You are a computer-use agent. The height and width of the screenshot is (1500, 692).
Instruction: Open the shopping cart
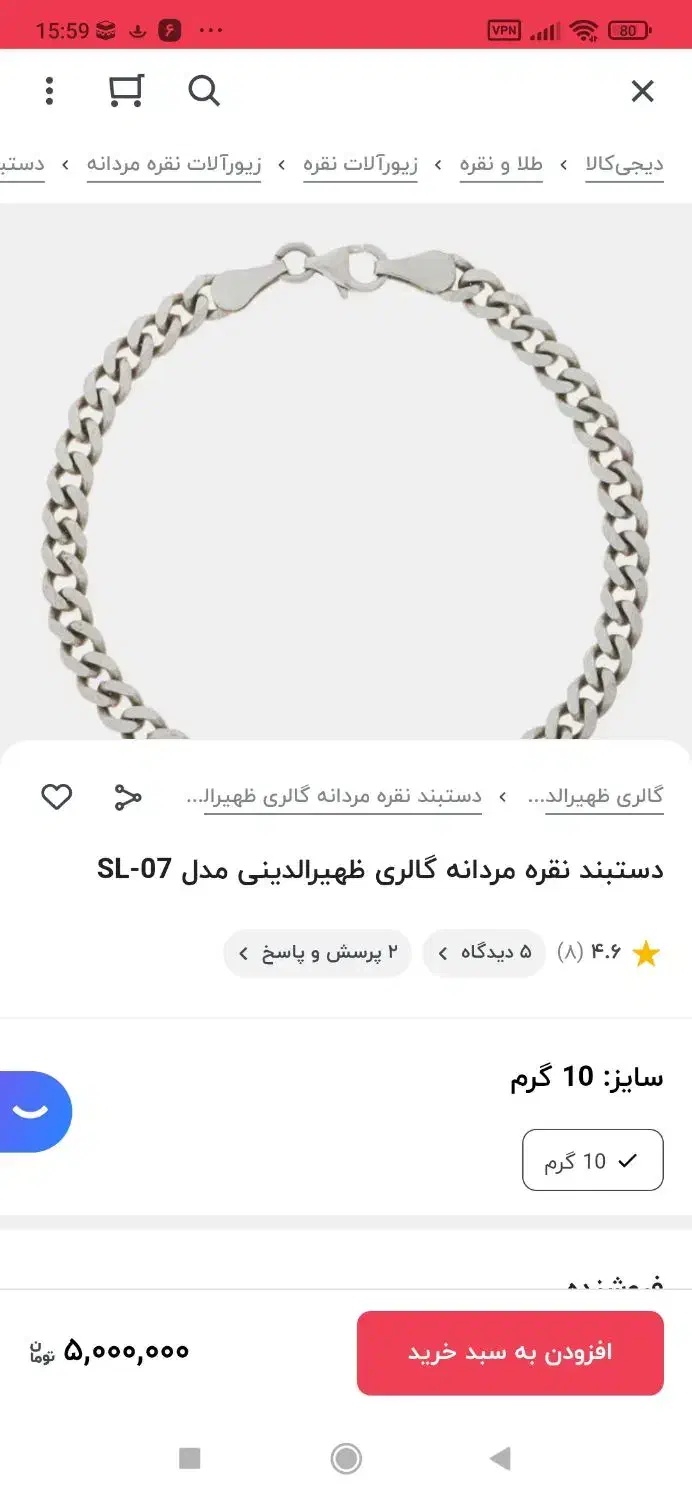126,91
